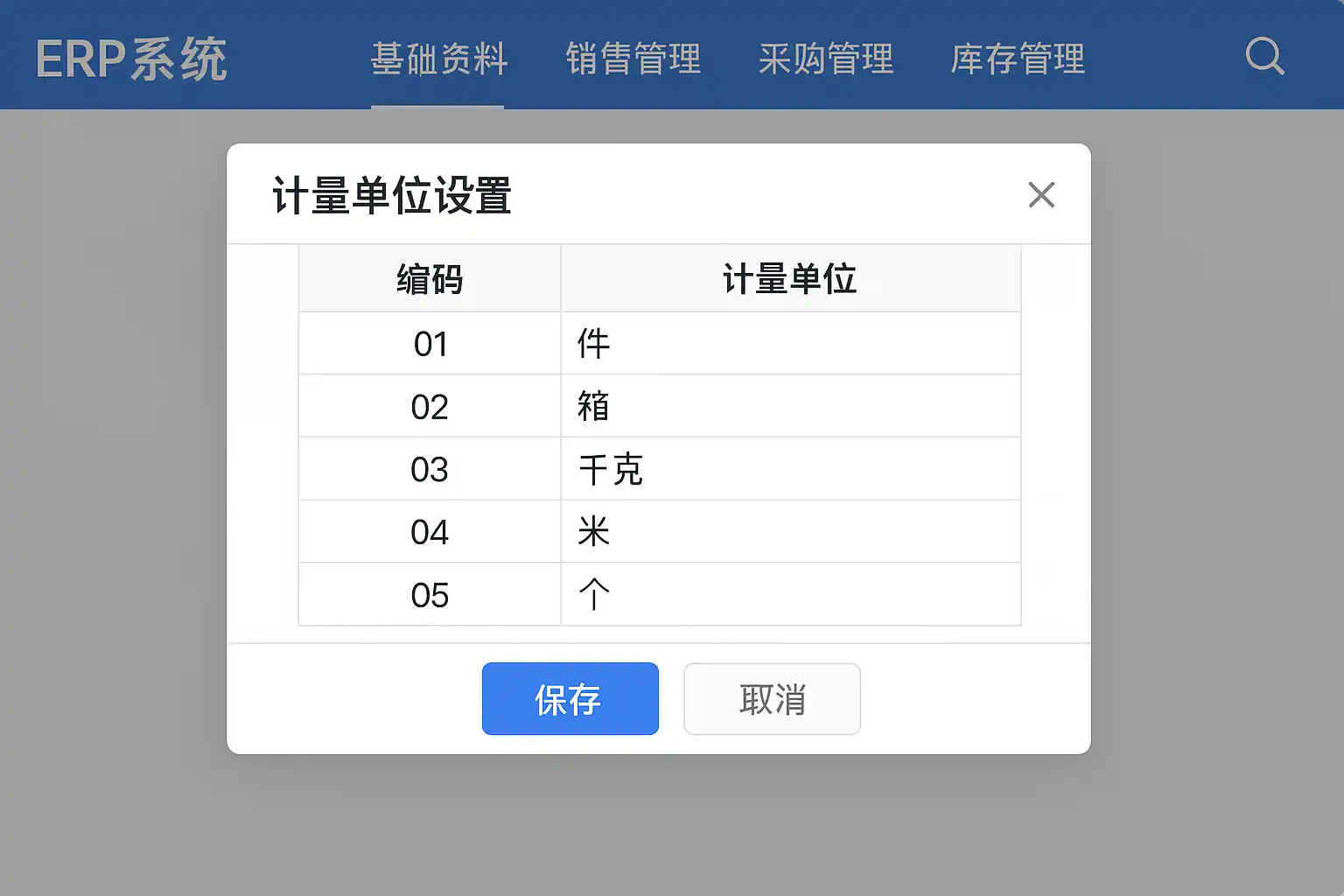Tap 保存 to save unit settings
Screen dimensions: 1344x896
click(x=570, y=698)
